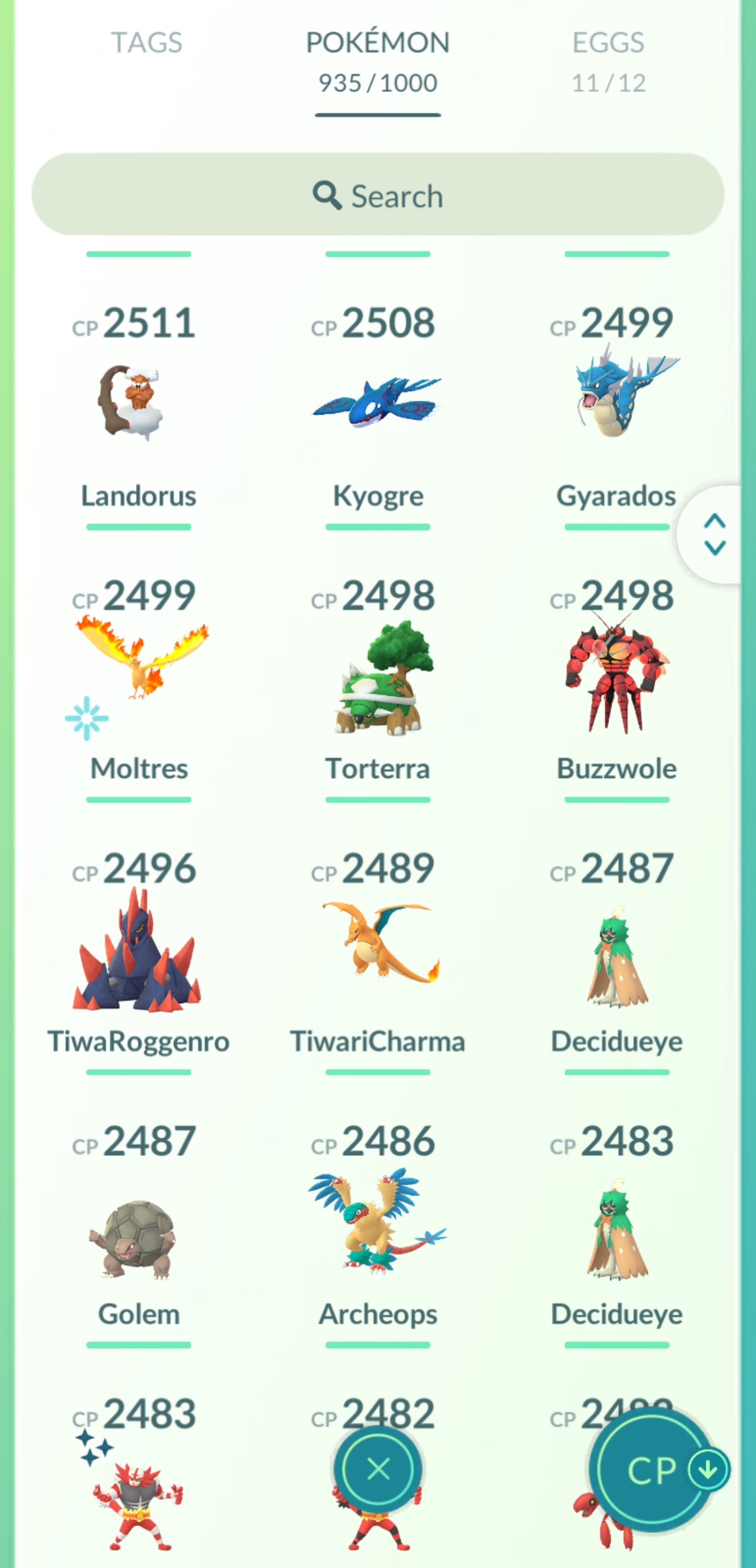
Task: Tap the fast scroll arrows handle
Action: 714,534
